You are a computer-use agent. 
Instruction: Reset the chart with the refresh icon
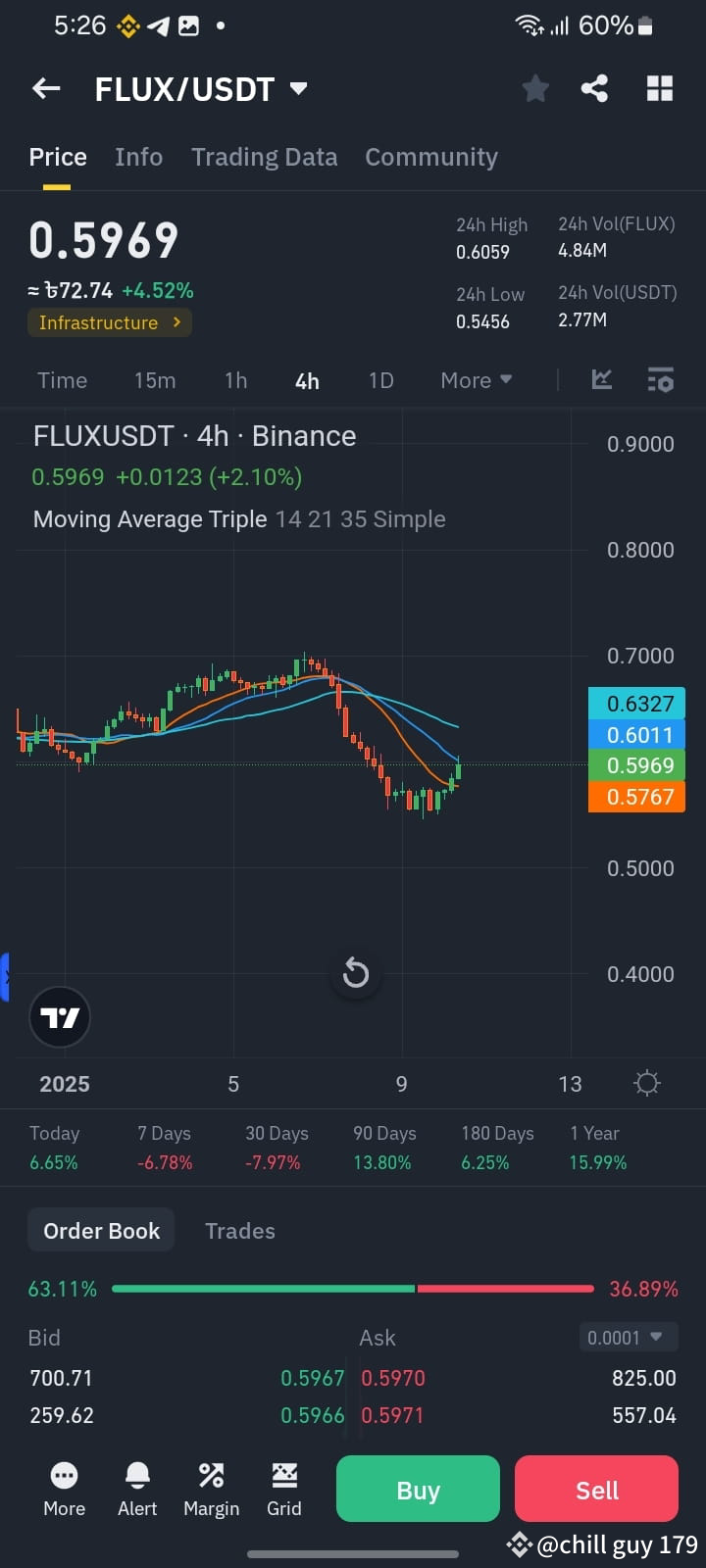(355, 973)
